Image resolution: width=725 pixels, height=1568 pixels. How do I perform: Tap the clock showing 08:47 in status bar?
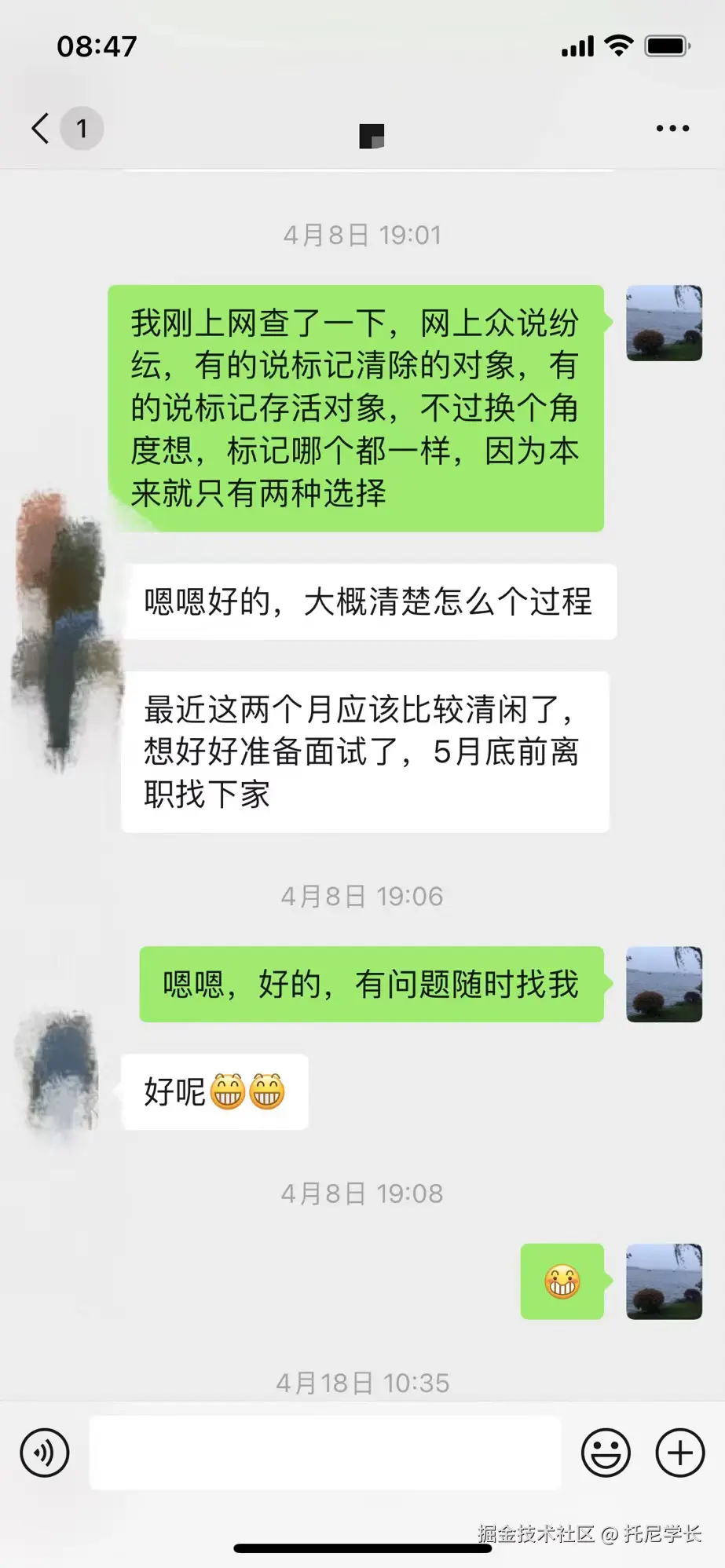(97, 46)
